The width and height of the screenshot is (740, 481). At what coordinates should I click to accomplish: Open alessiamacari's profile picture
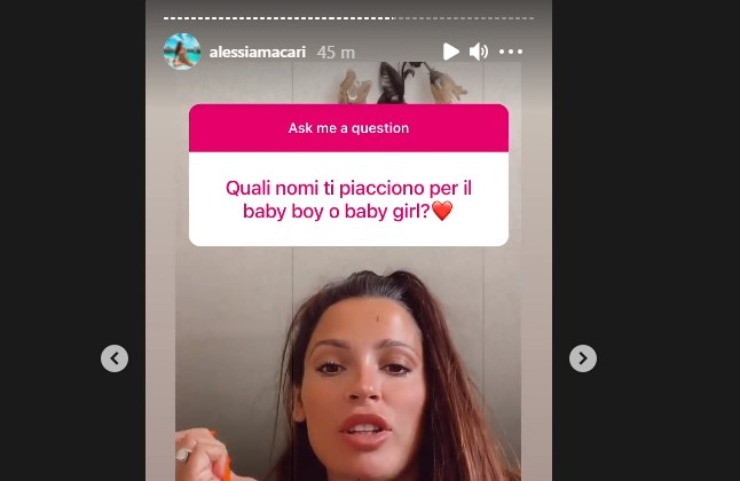point(182,51)
